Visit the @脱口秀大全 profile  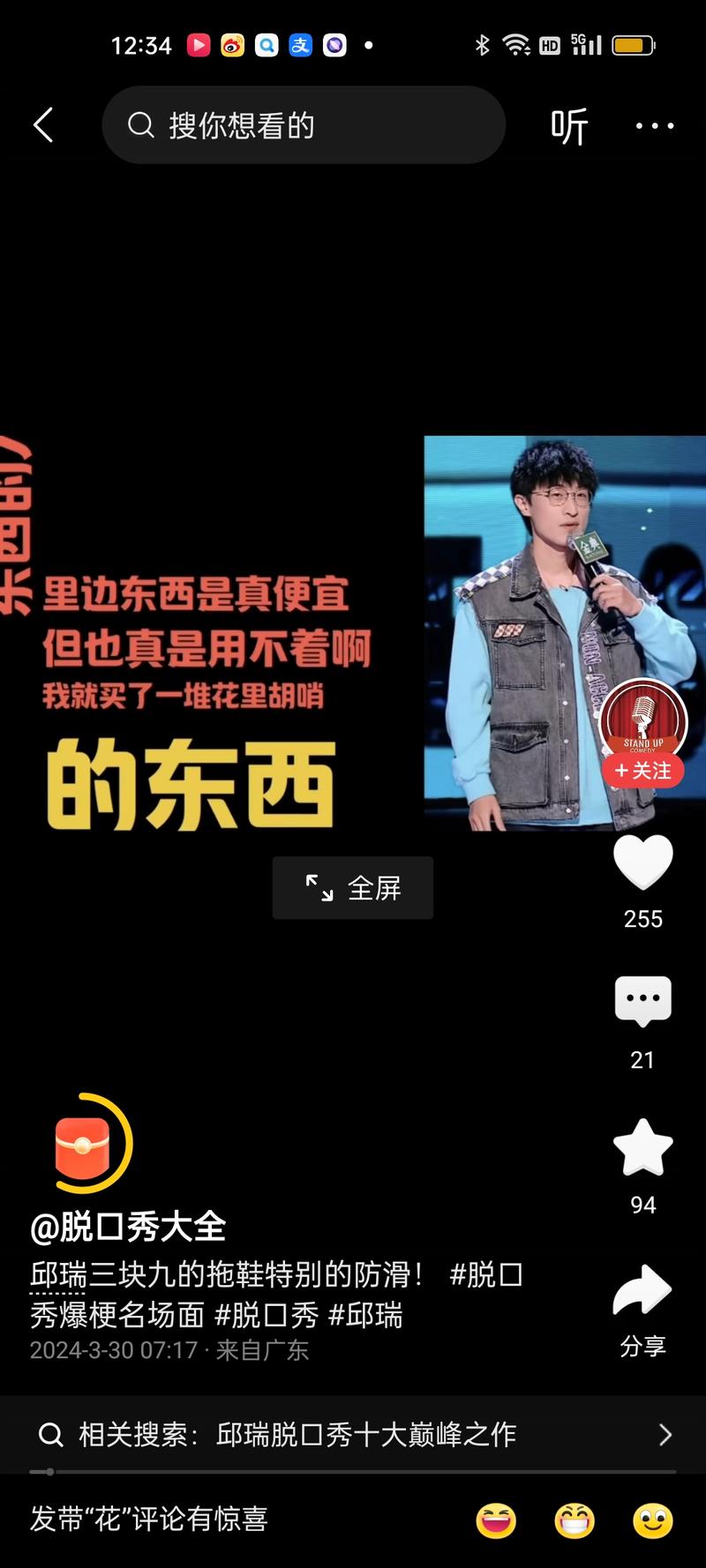128,1227
